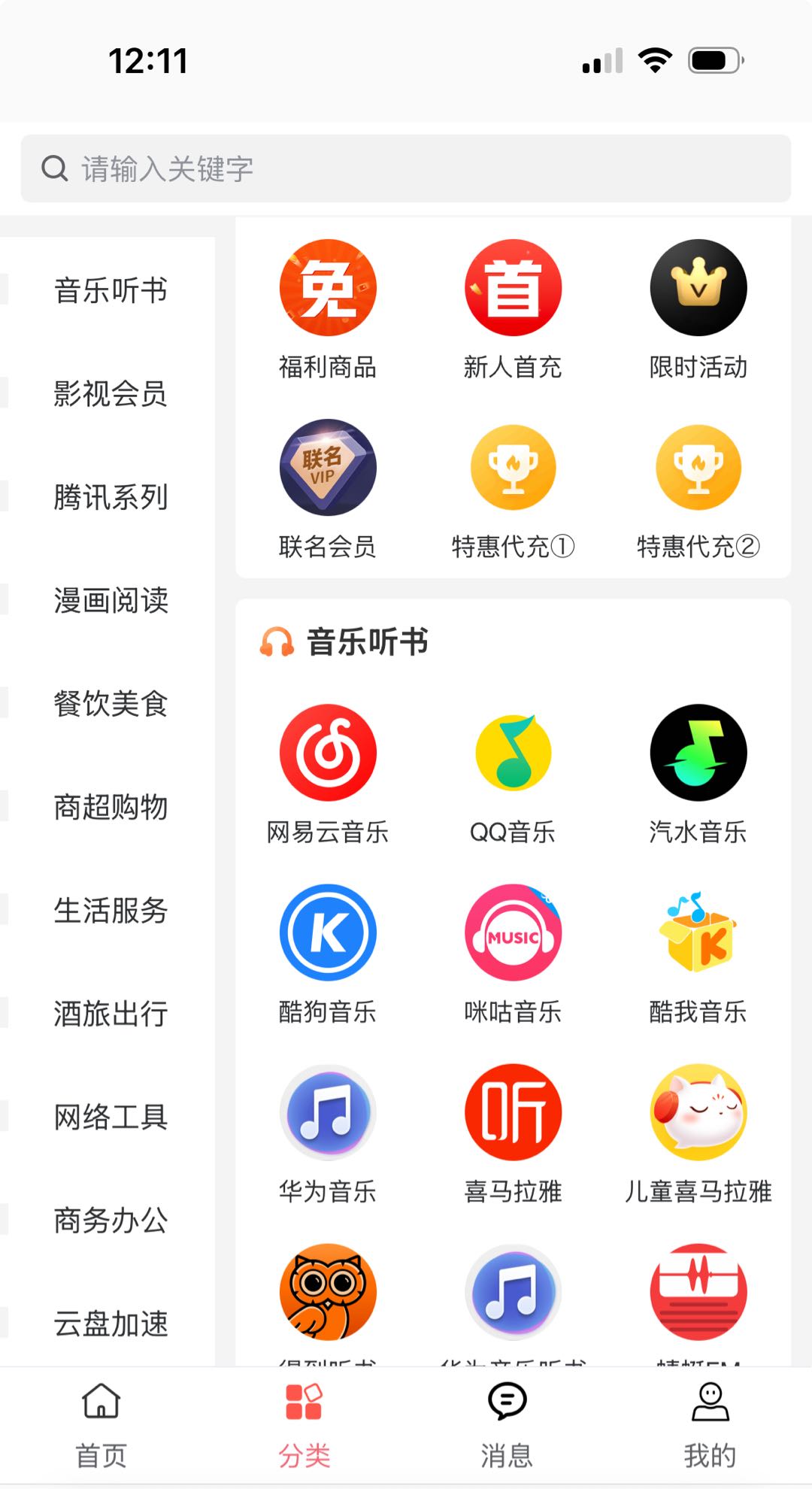
Task: Select 儿童喜马拉雅 icon
Action: 698,1113
